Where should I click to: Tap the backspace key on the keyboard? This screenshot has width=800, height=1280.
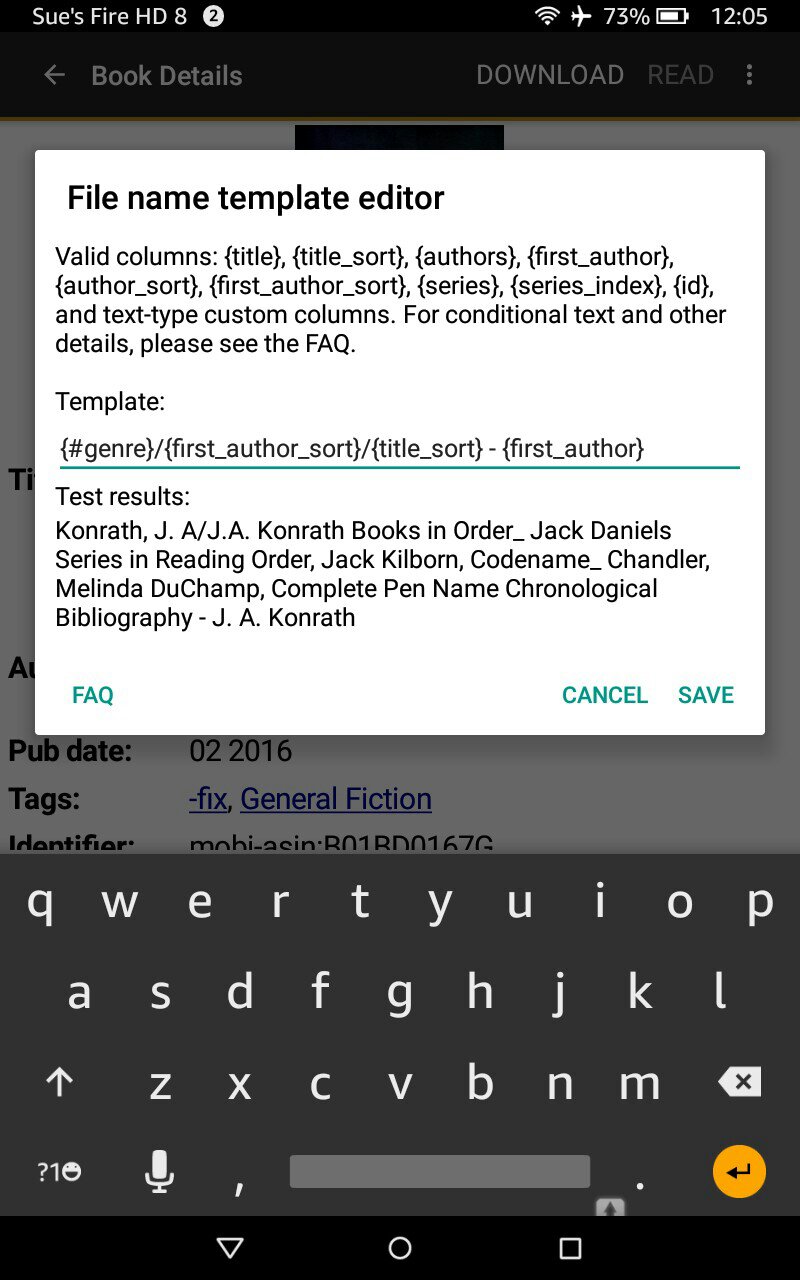click(x=739, y=1082)
